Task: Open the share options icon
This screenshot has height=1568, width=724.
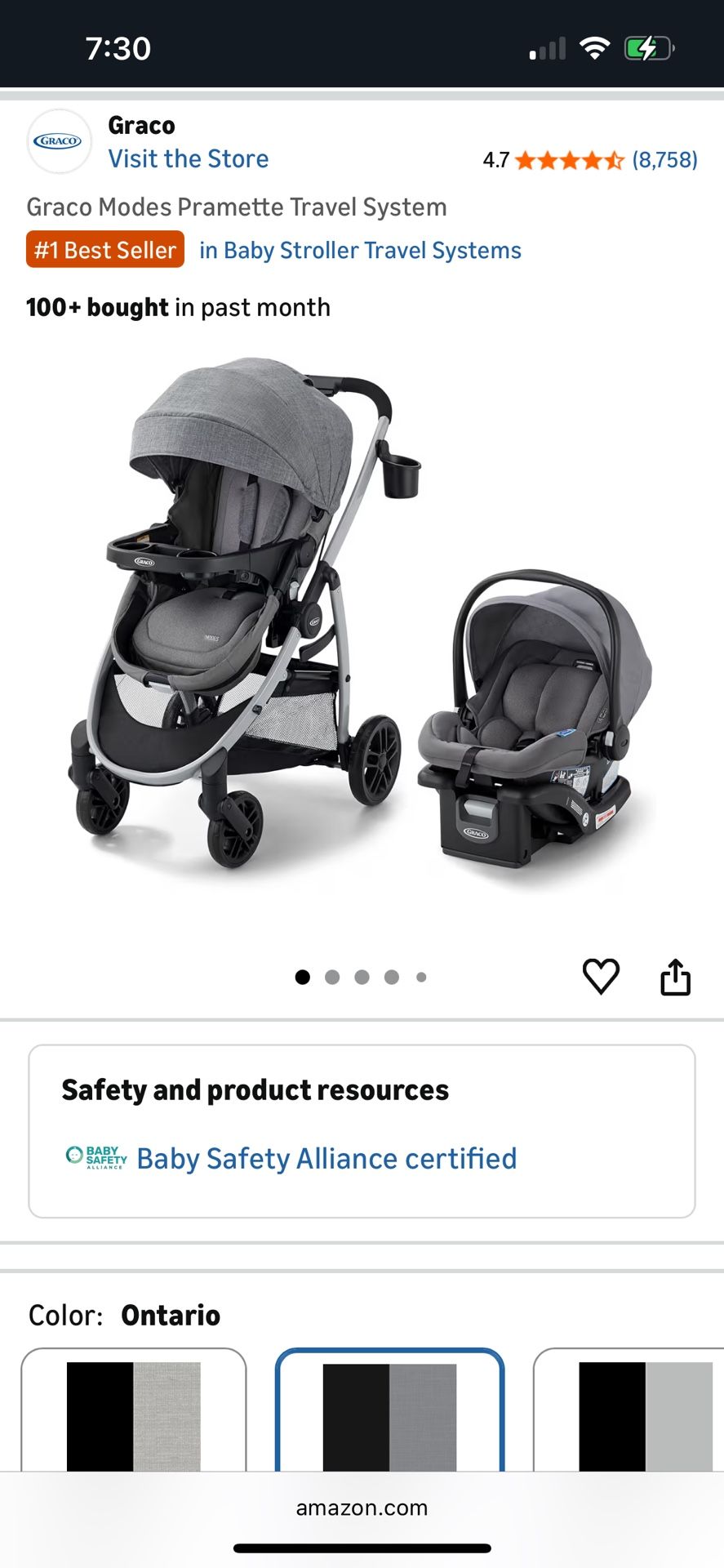Action: click(x=677, y=975)
